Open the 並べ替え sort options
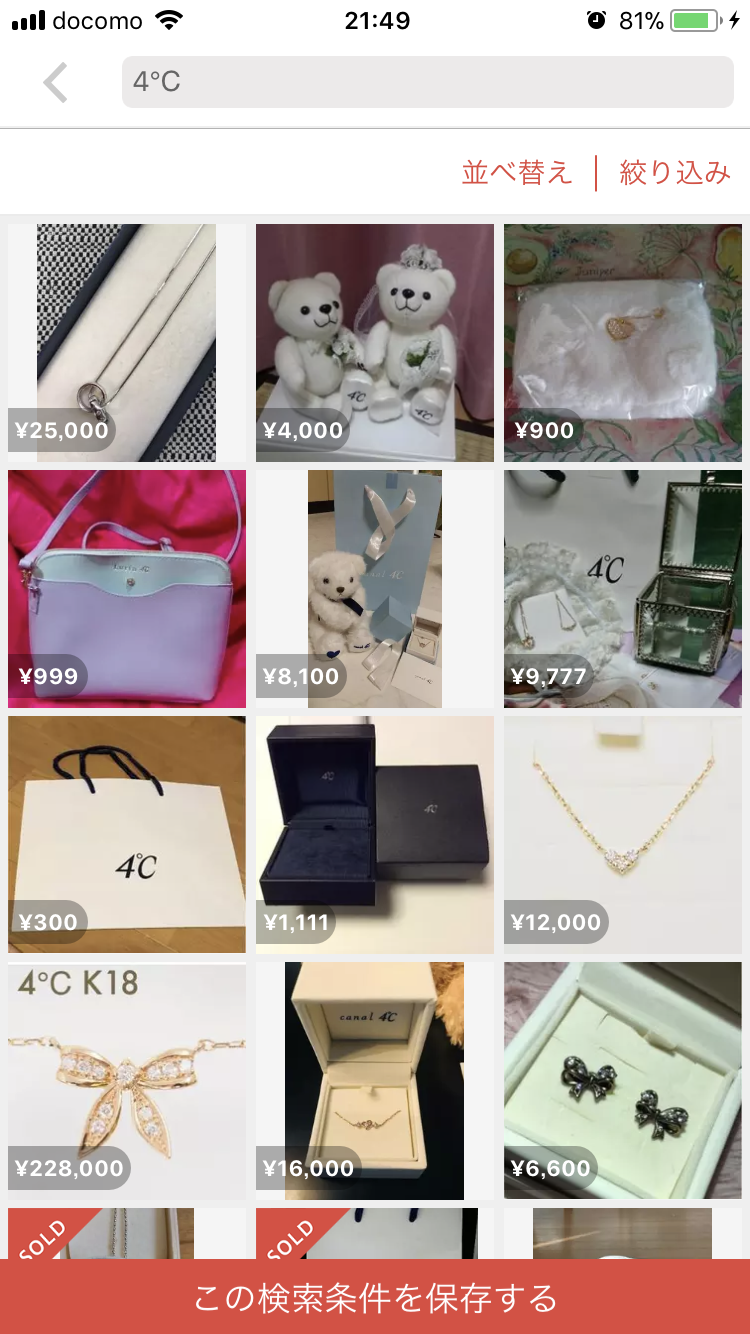Screen dimensions: 750x1334 coord(517,172)
